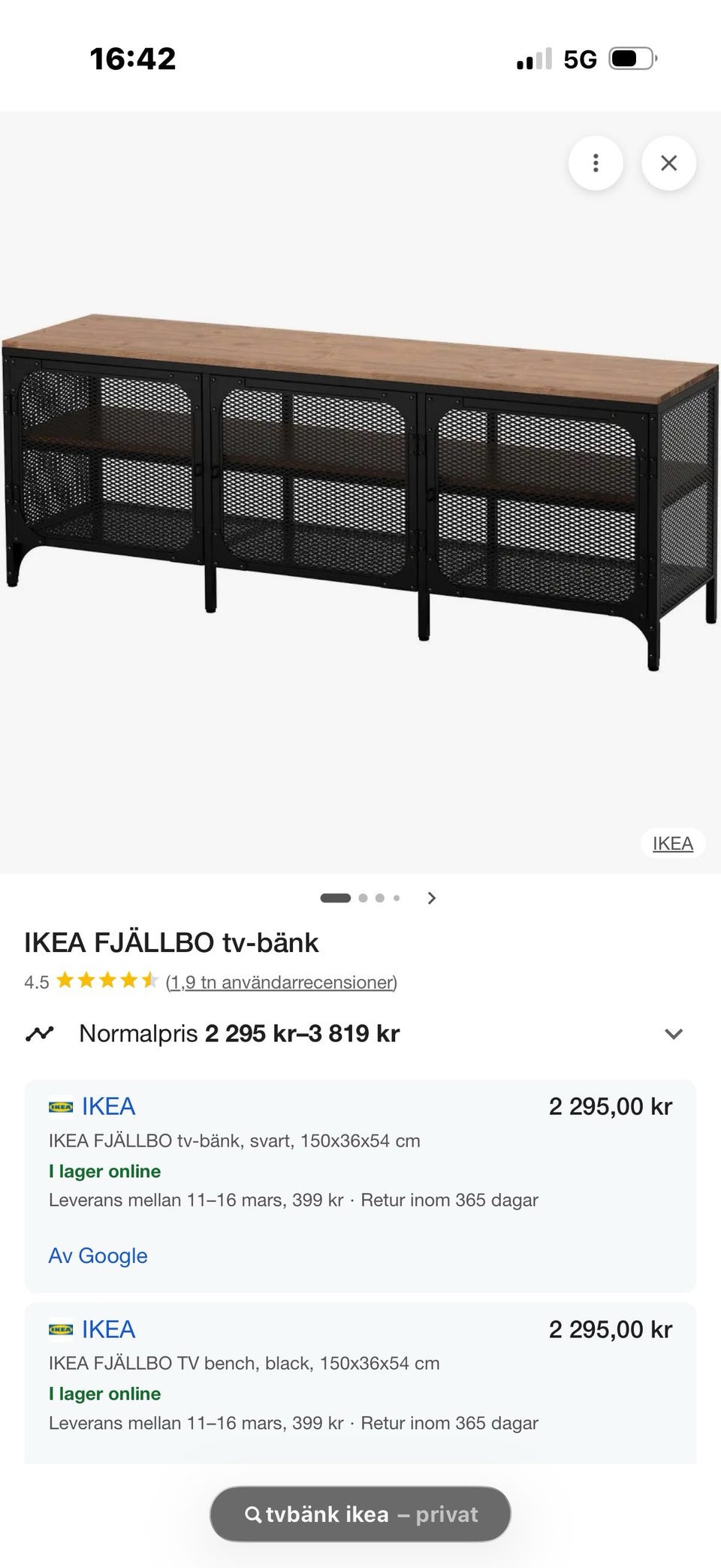Select the second carousel dot
The image size is (721, 1568).
362,897
